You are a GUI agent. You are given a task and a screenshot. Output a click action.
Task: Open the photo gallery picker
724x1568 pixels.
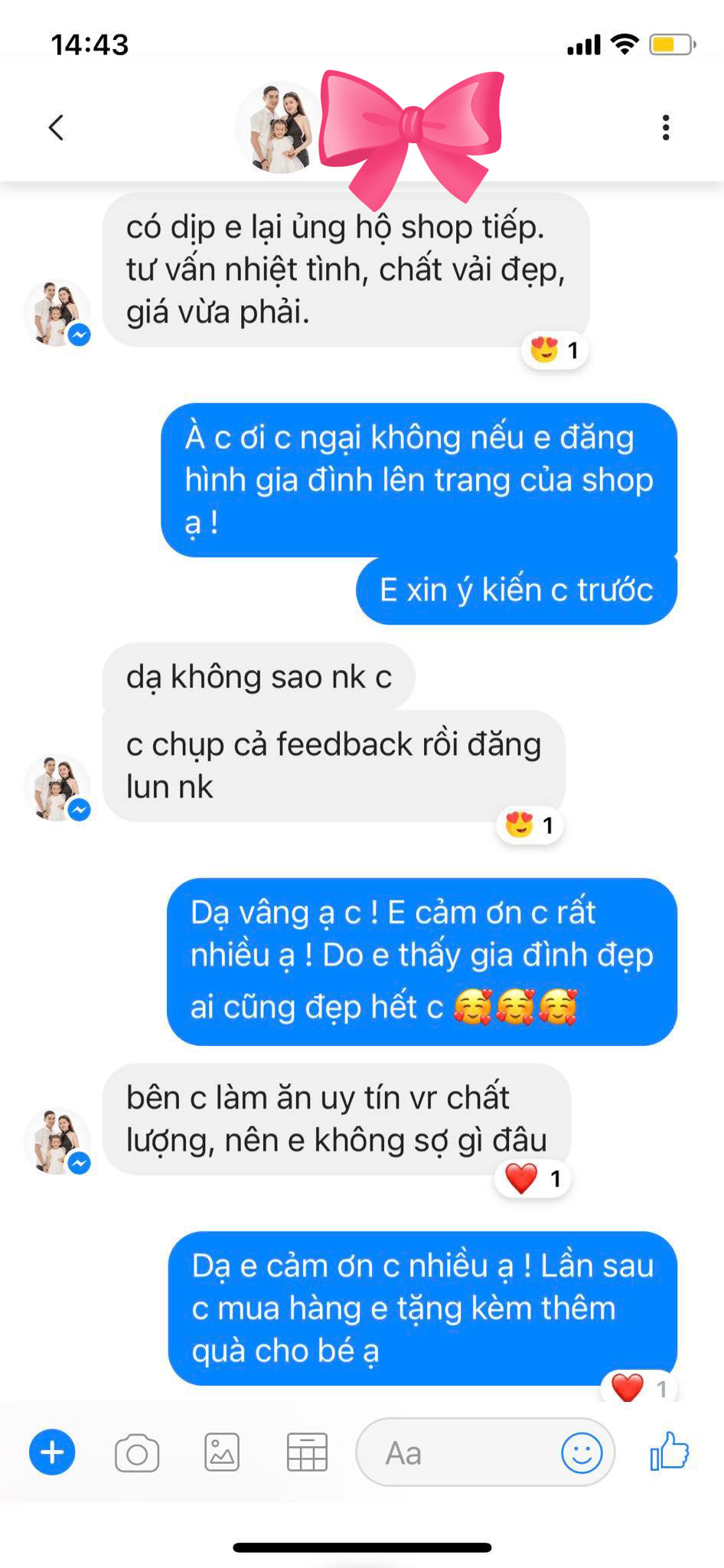point(222,1452)
